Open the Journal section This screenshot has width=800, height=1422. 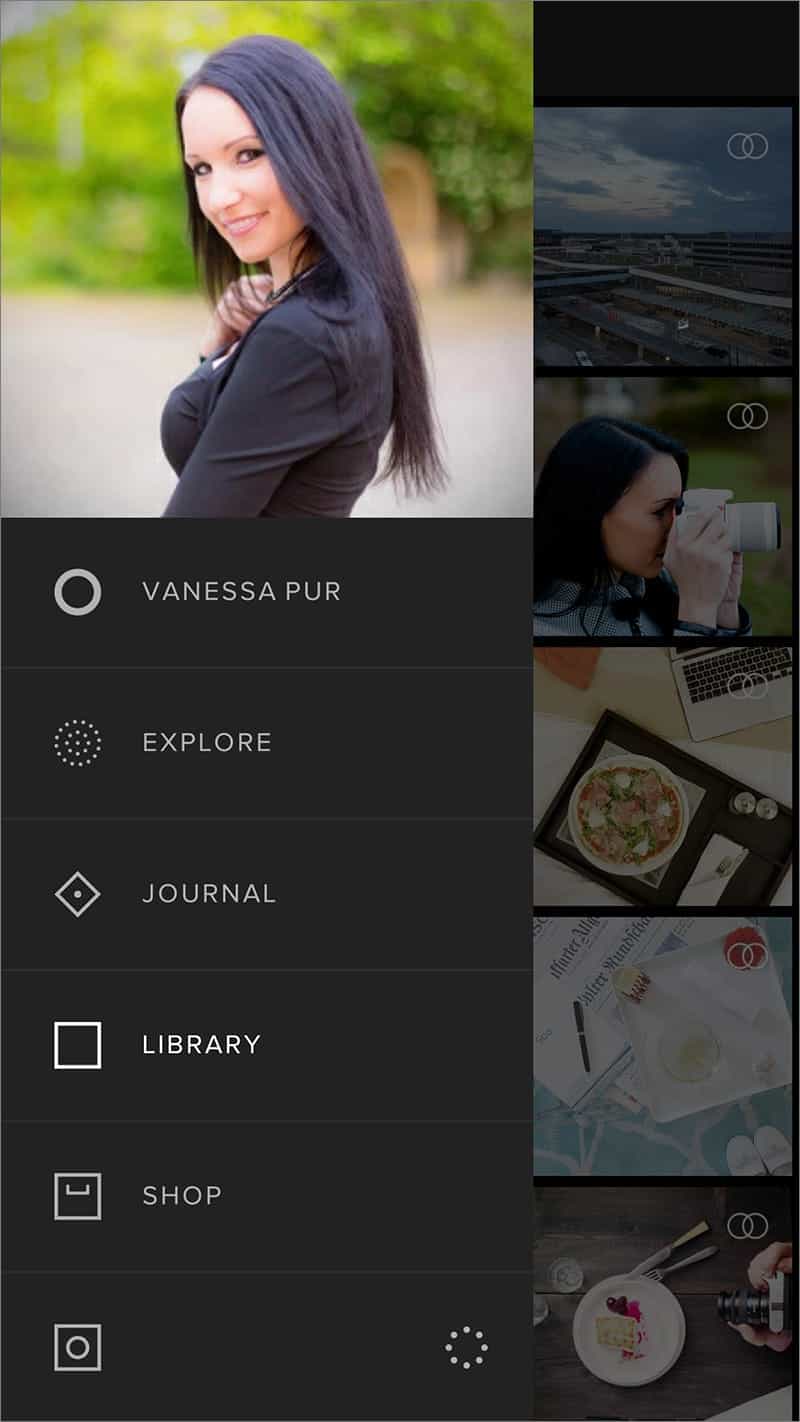point(266,894)
